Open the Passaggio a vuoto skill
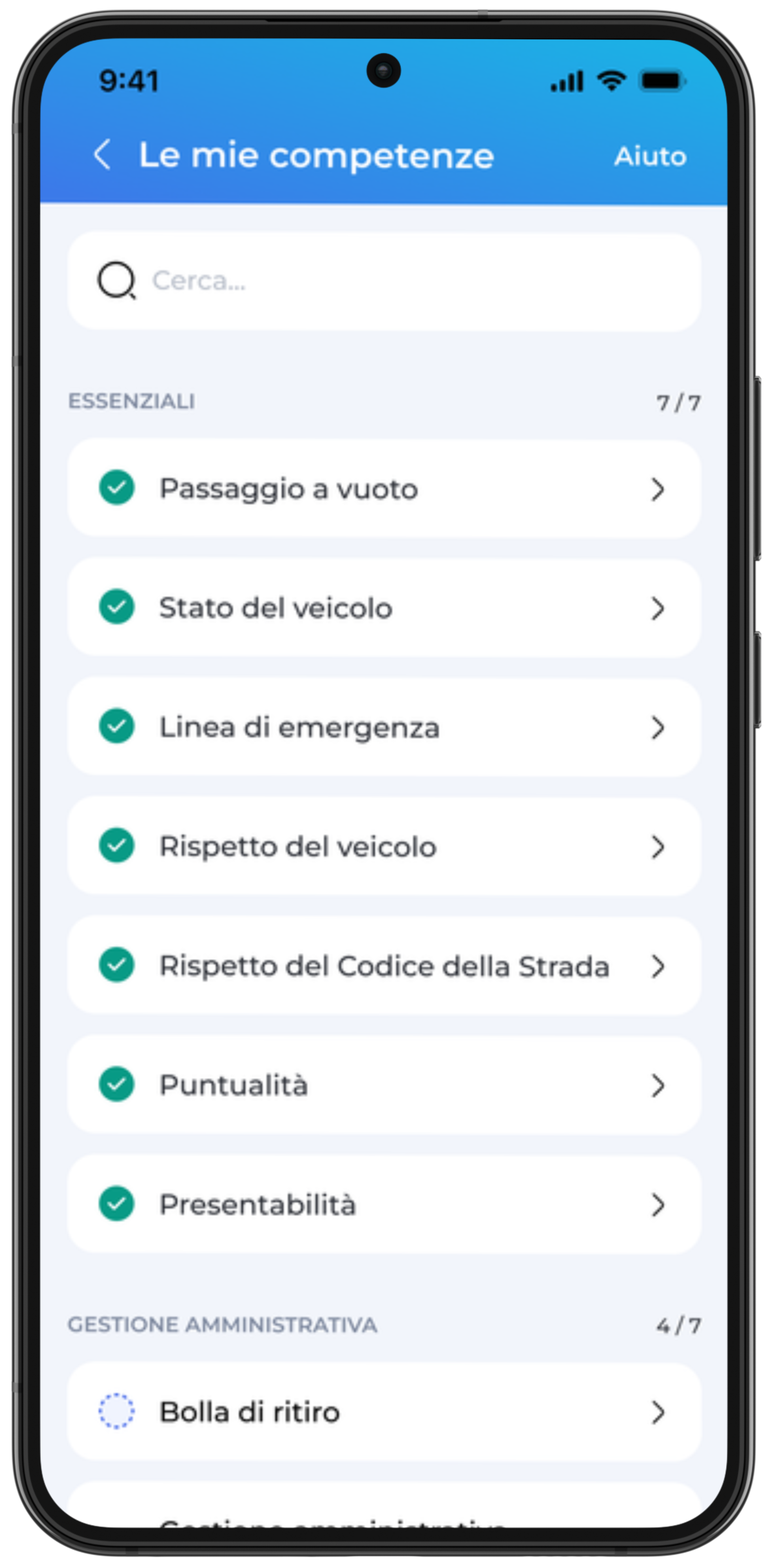The height and width of the screenshot is (1568, 772). 384,489
